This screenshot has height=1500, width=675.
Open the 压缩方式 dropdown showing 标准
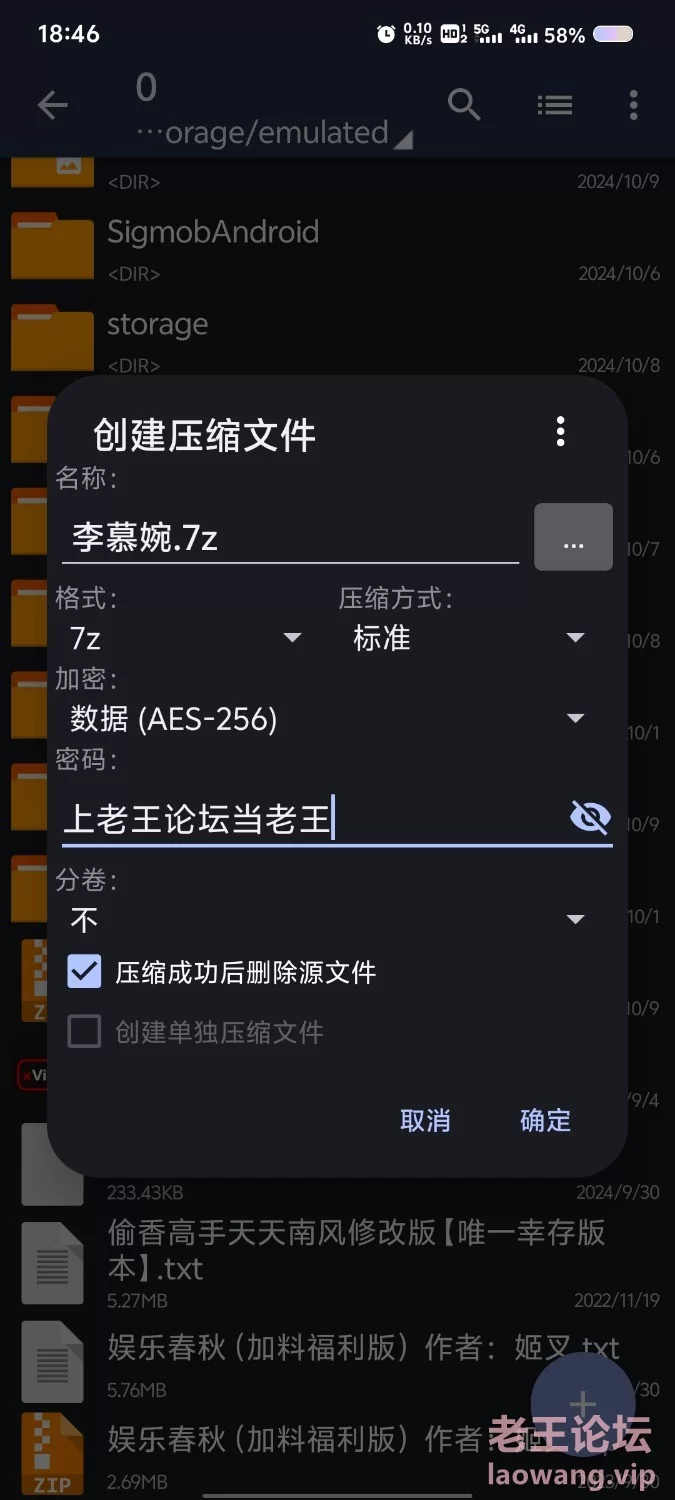pos(468,638)
